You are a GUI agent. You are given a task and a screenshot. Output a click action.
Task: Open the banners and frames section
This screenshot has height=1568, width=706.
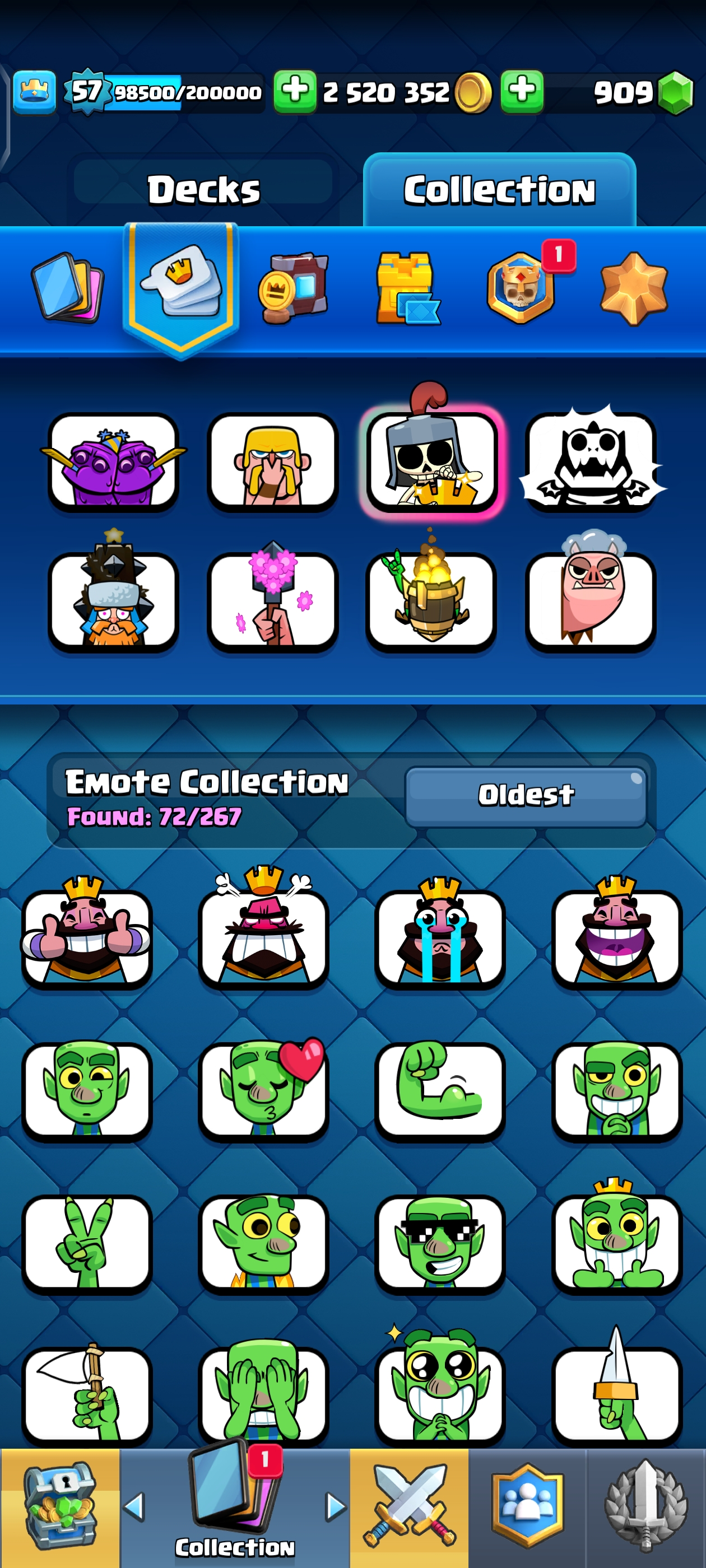293,288
